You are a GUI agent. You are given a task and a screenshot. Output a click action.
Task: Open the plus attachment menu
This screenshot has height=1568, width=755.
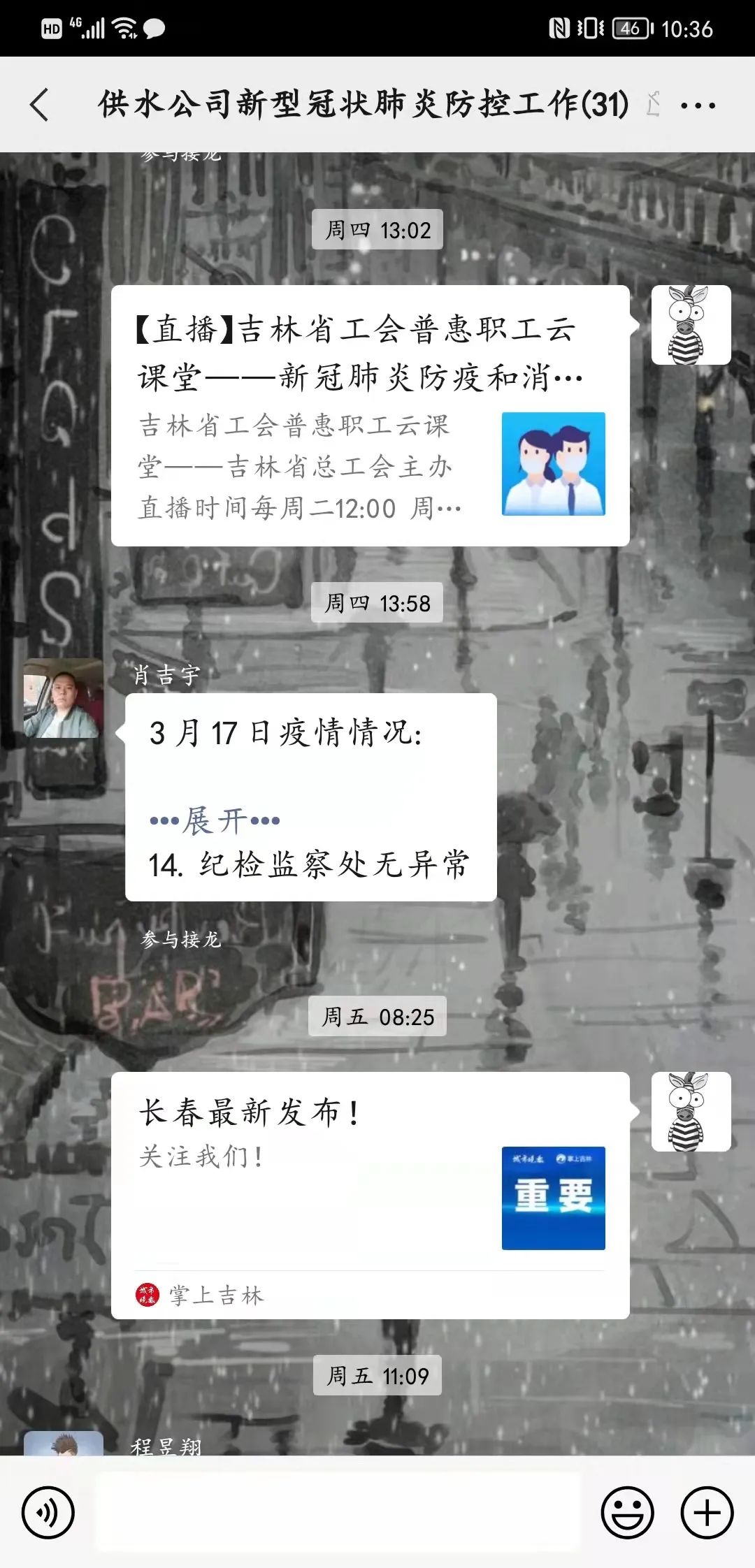pos(707,1512)
